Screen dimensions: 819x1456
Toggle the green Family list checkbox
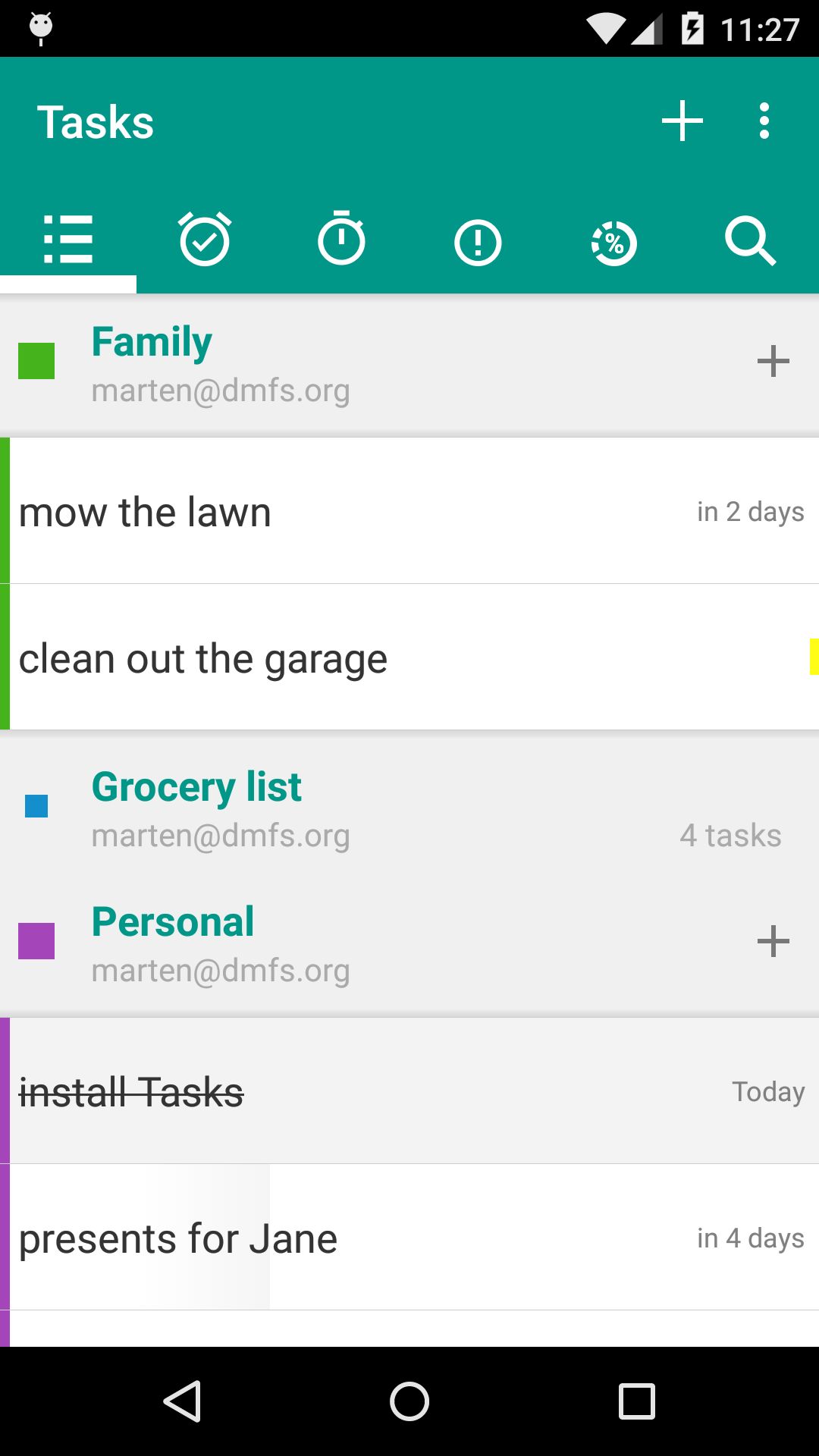pos(36,362)
